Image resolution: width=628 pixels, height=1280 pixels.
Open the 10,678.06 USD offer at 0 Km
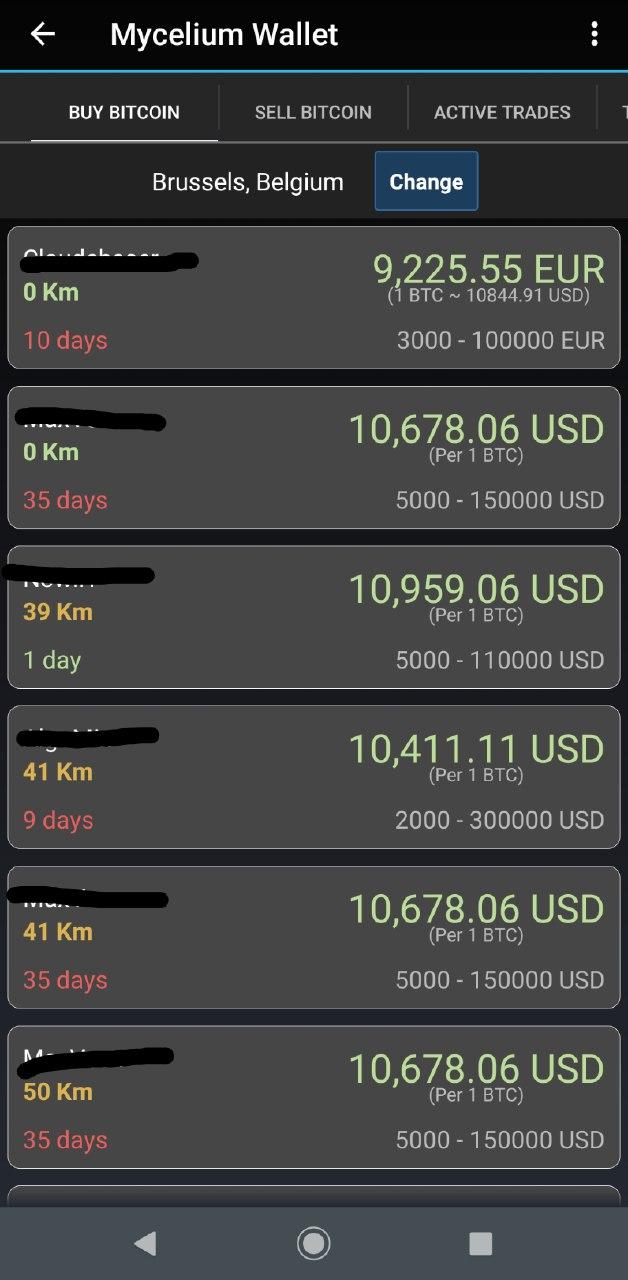314,457
